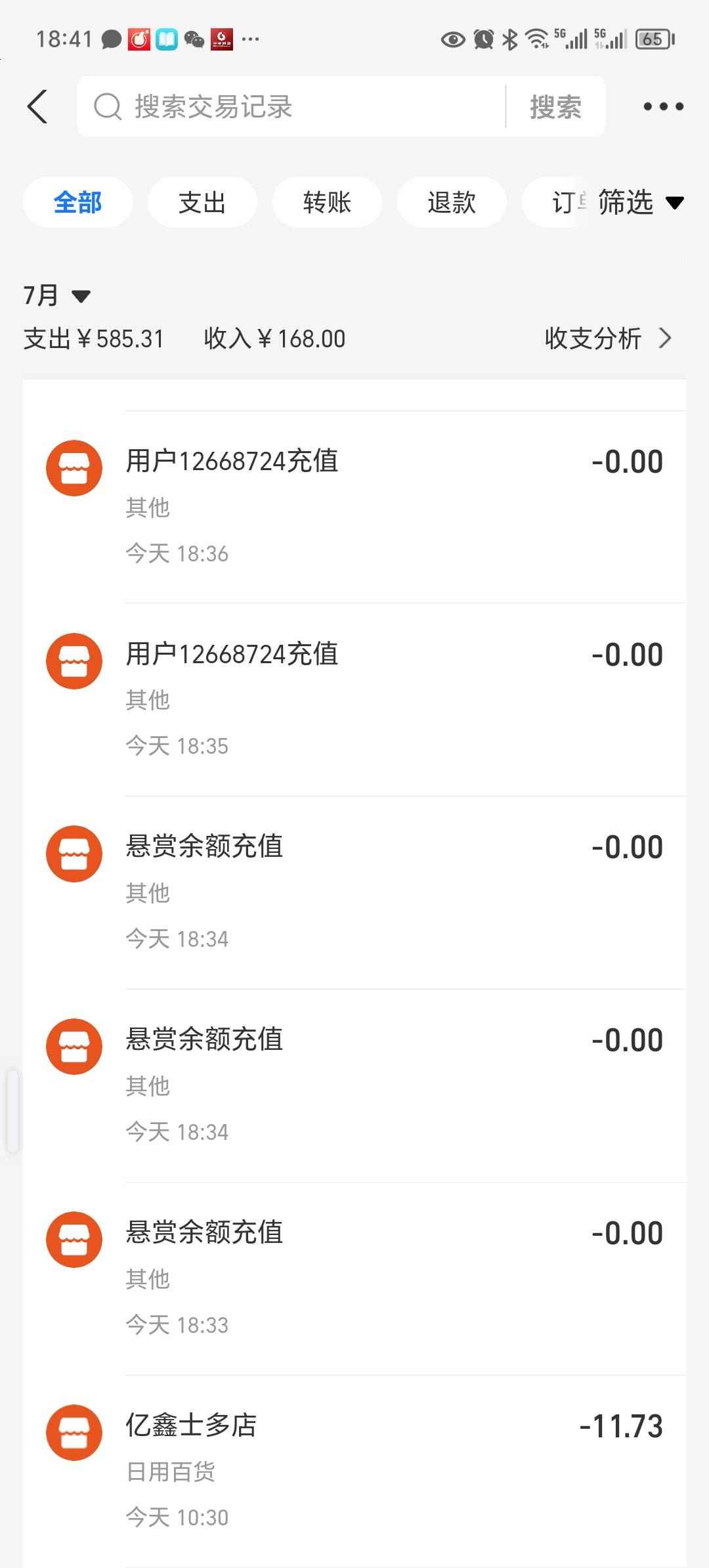Open the 亿鑫士多店 -11.73 transaction

click(354, 1471)
